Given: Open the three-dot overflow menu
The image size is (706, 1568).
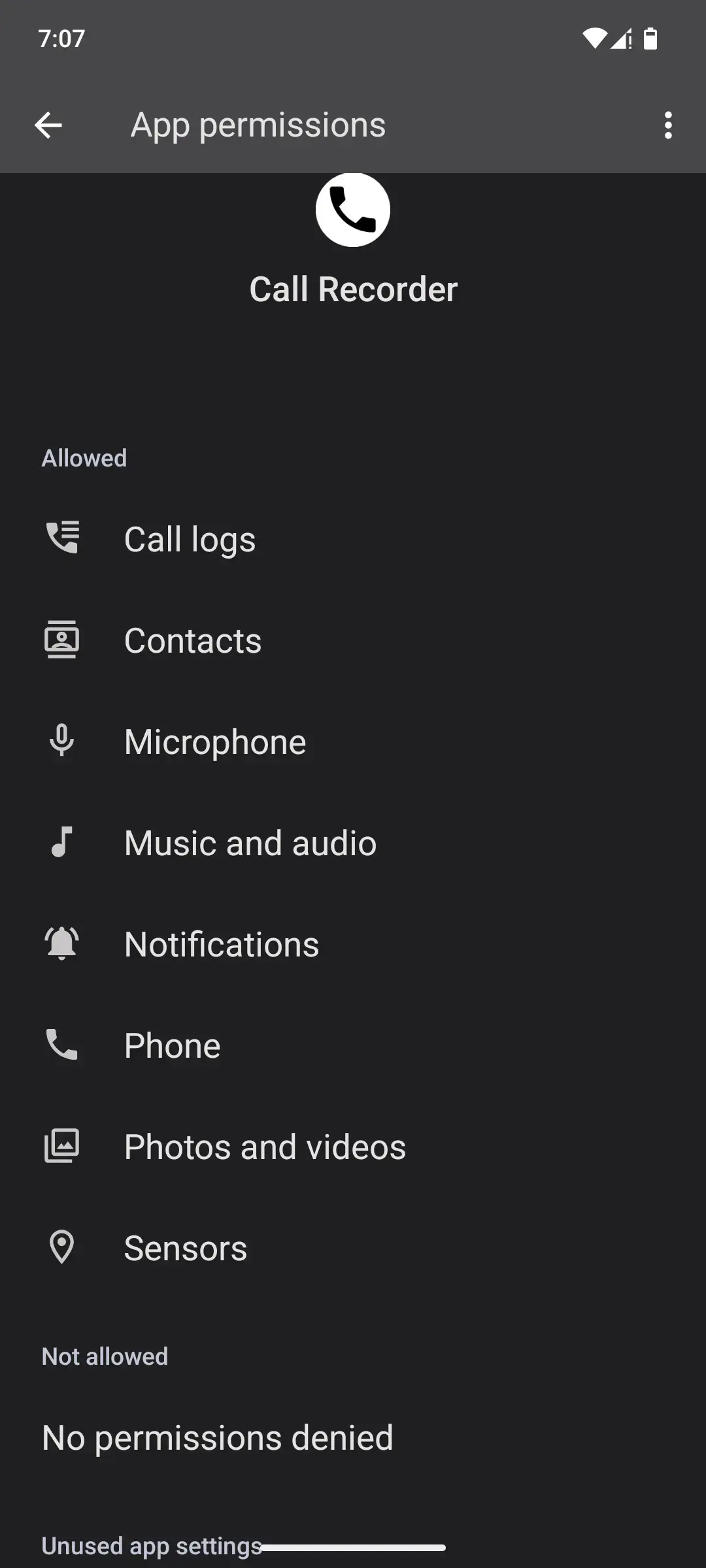Looking at the screenshot, I should (667, 125).
